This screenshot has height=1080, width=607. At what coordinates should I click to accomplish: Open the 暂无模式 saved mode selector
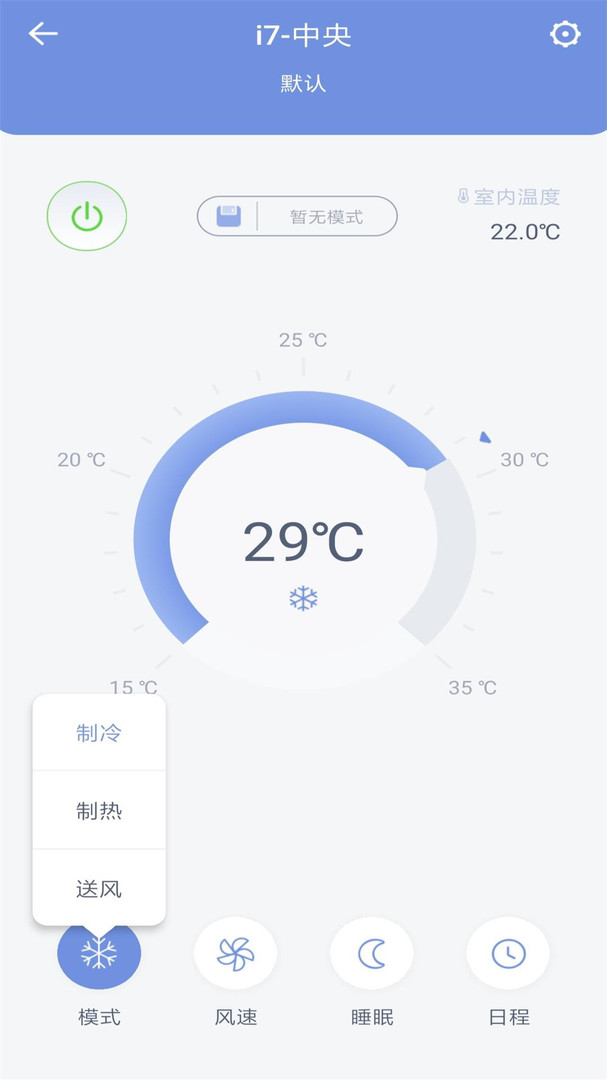297,216
